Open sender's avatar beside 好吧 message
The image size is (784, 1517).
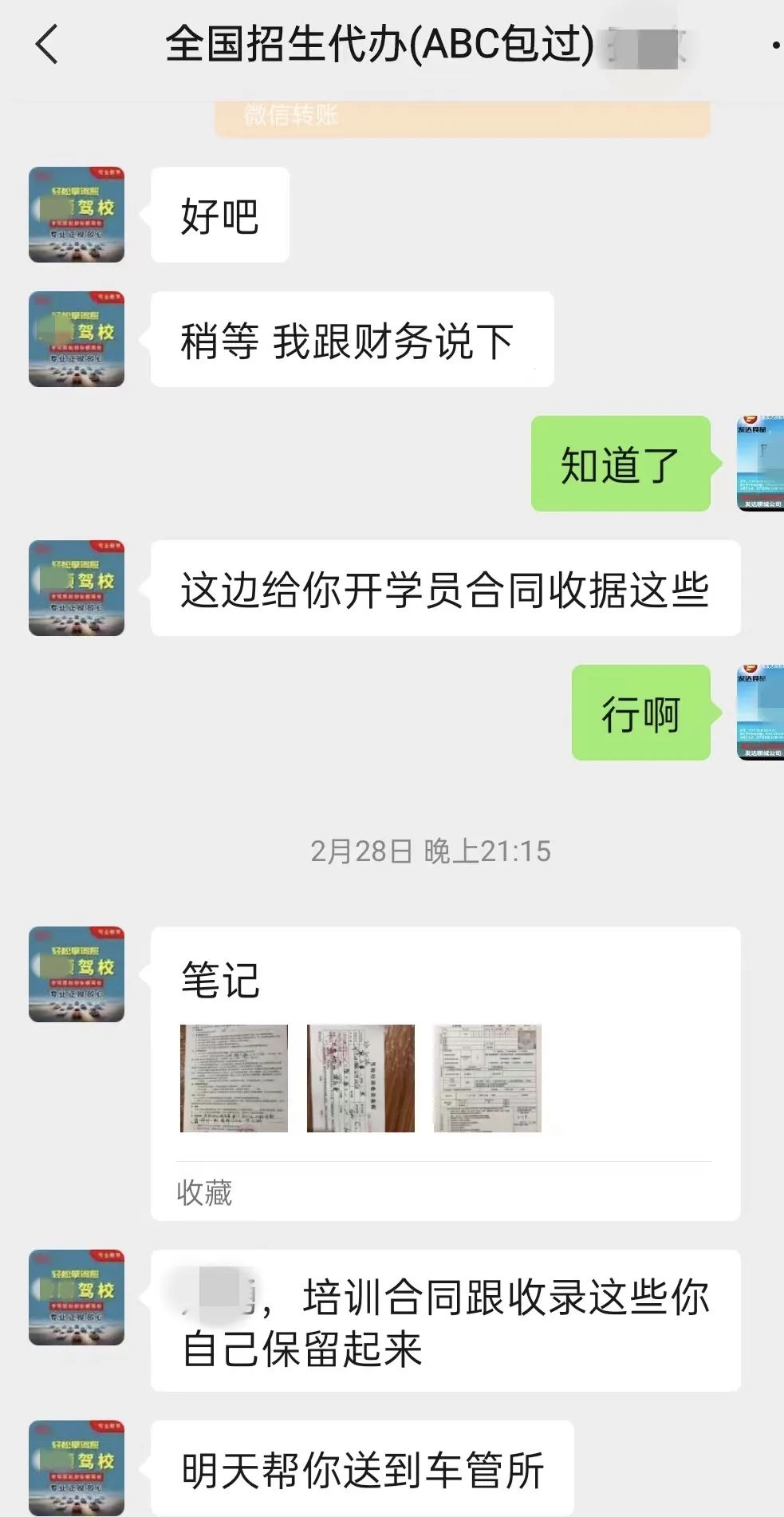click(x=77, y=215)
